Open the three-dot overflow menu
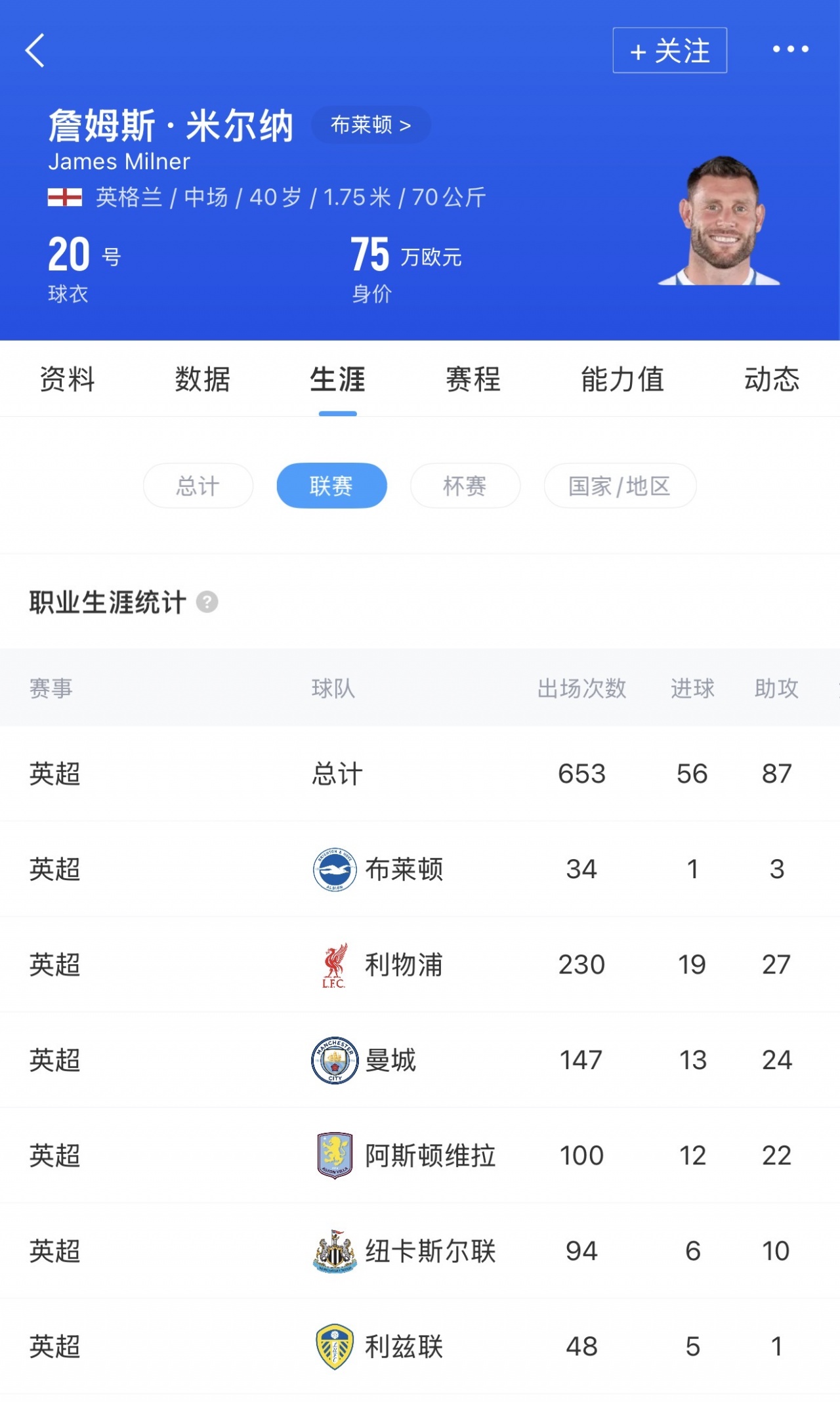The height and width of the screenshot is (1402, 840). click(790, 49)
